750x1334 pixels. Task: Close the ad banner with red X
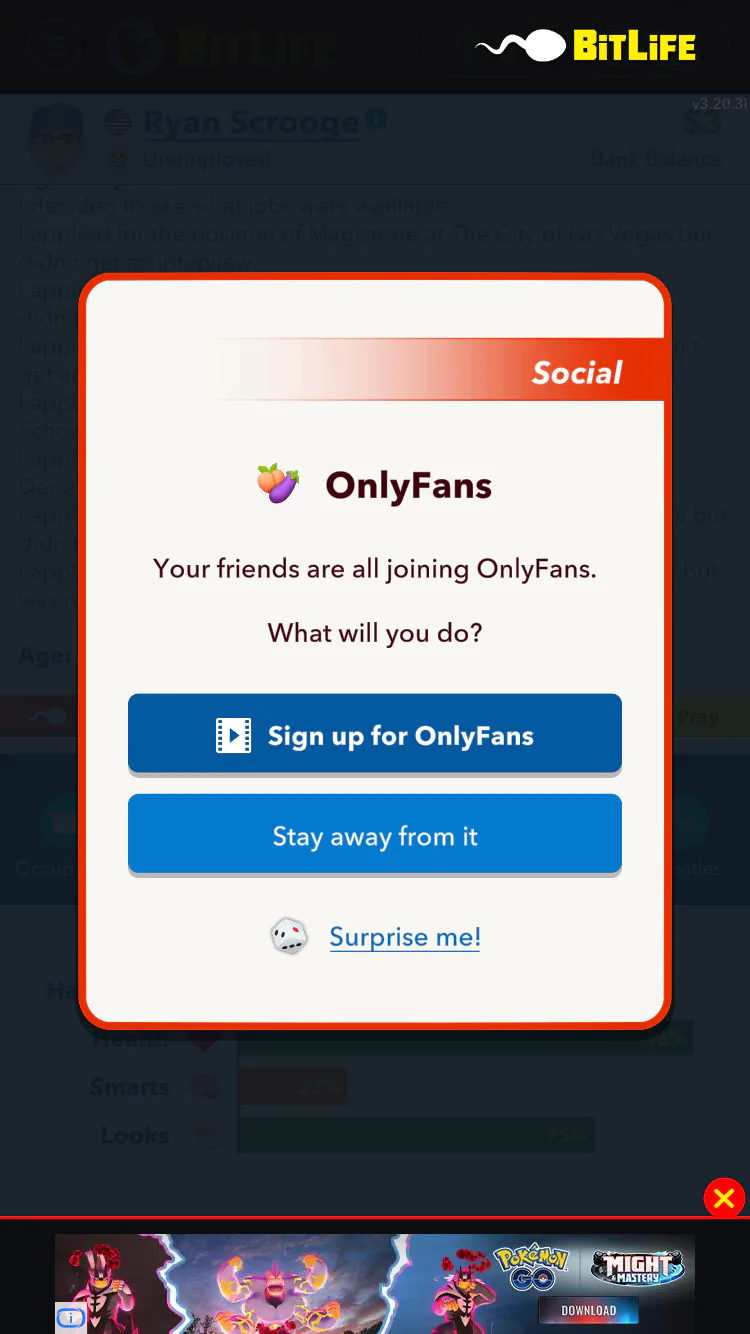coord(724,1197)
